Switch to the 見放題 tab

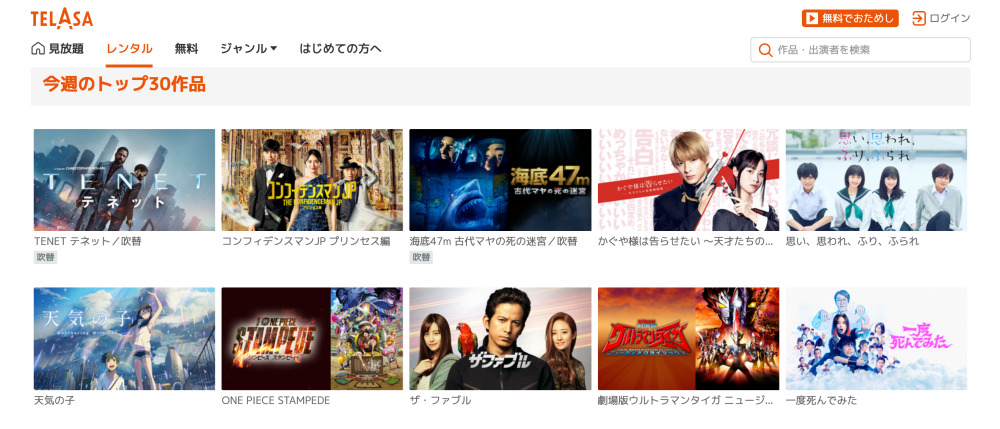pos(58,48)
